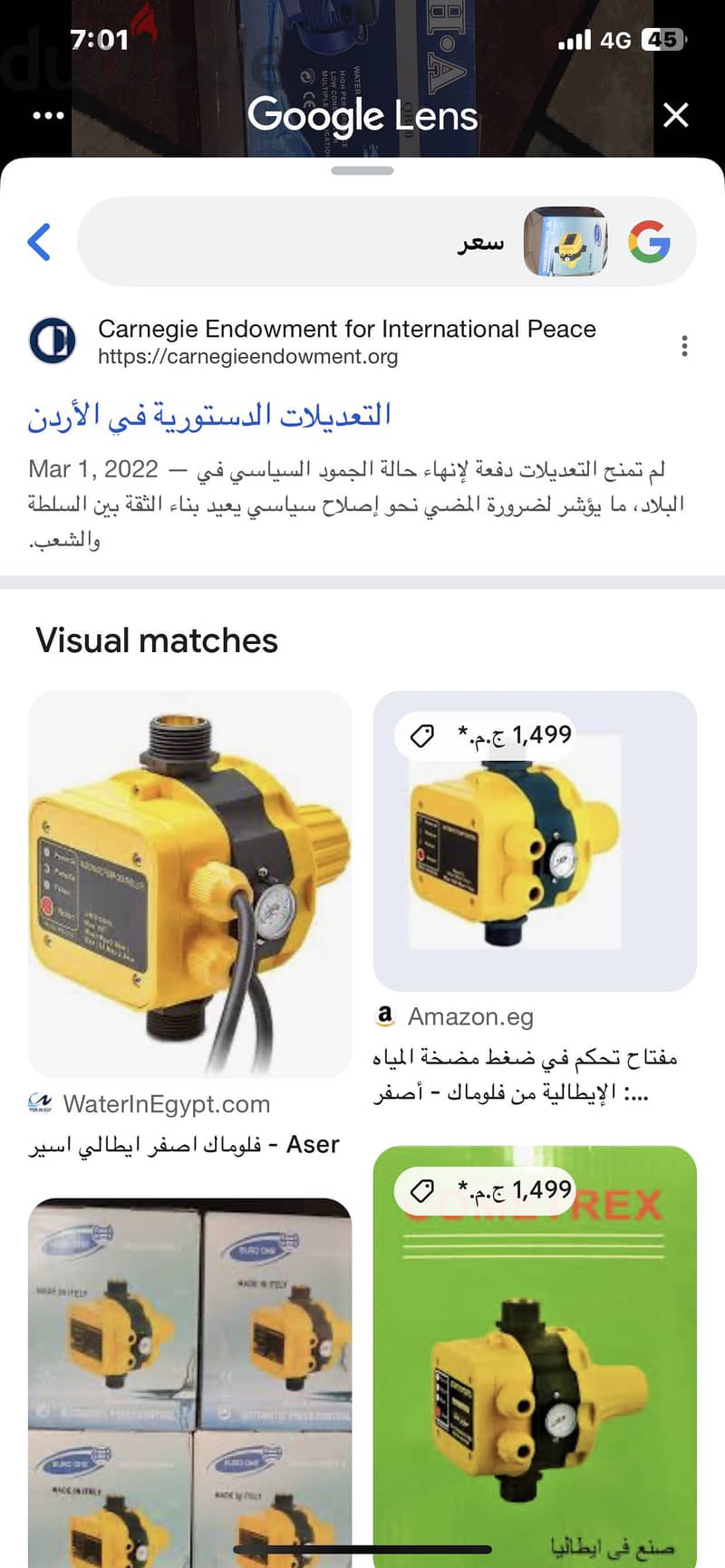The image size is (725, 1568).
Task: Open the image thumbnail in search bar
Action: (565, 242)
